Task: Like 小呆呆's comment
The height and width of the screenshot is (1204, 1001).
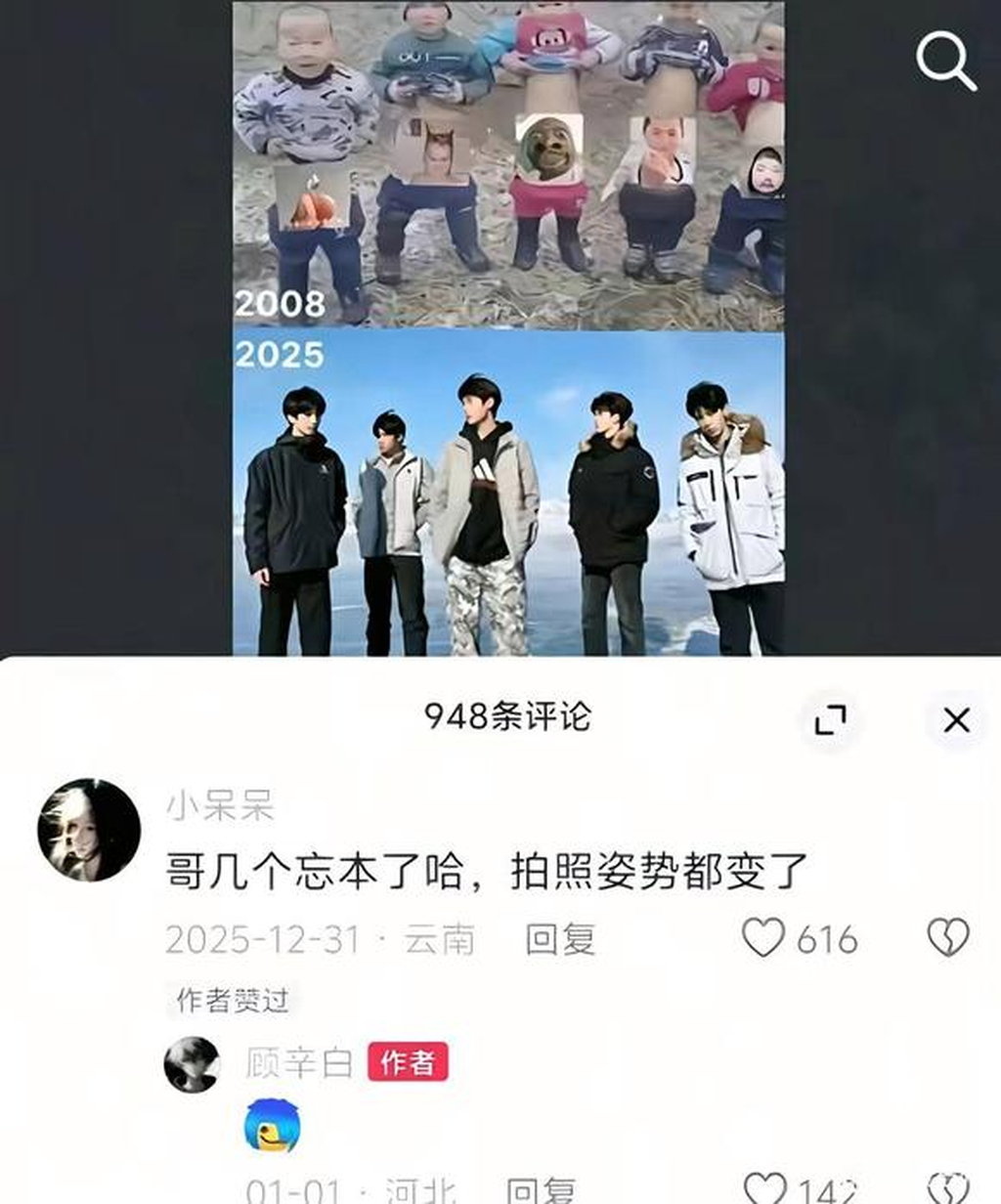Action: click(763, 938)
